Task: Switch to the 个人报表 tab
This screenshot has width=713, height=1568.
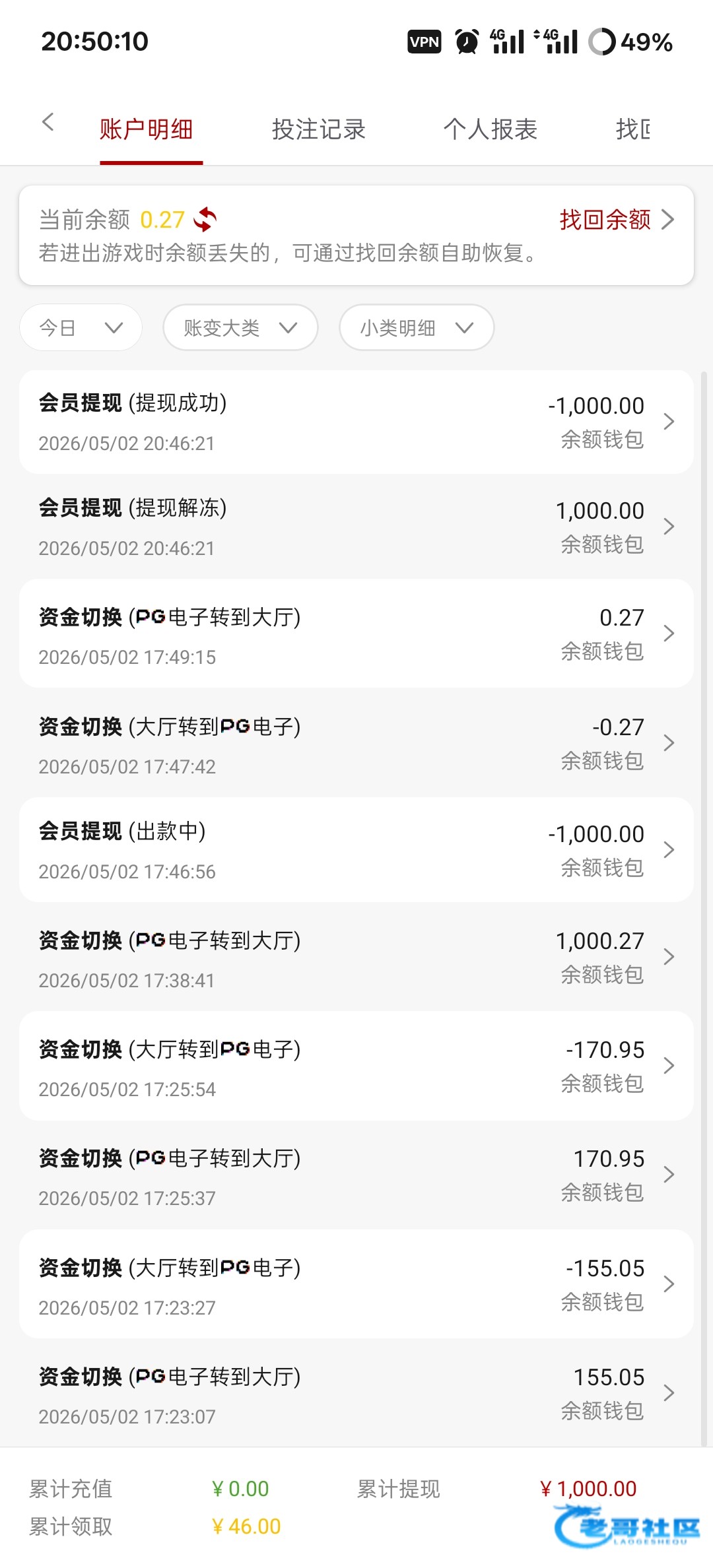Action: pos(491,129)
